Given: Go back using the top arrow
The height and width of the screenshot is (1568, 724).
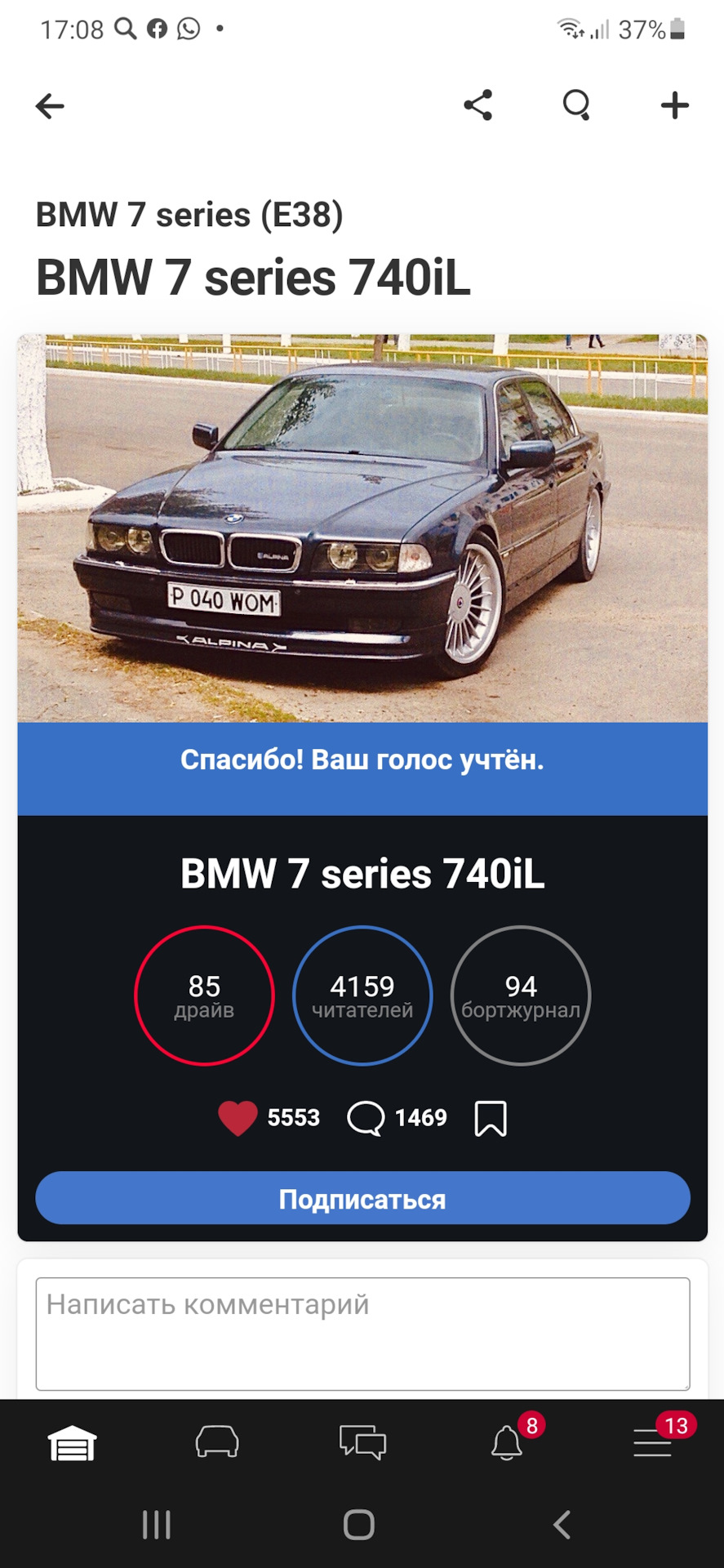Looking at the screenshot, I should click(50, 106).
